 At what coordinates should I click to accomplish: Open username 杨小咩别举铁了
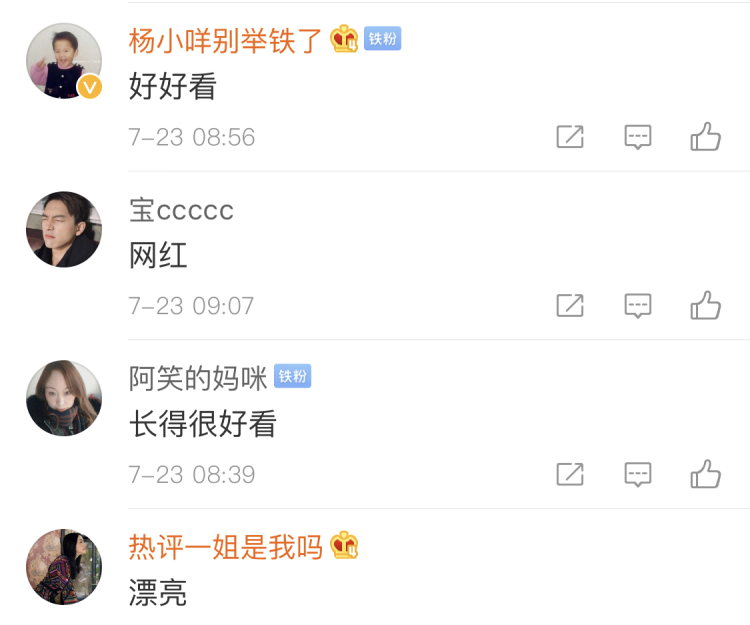226,40
